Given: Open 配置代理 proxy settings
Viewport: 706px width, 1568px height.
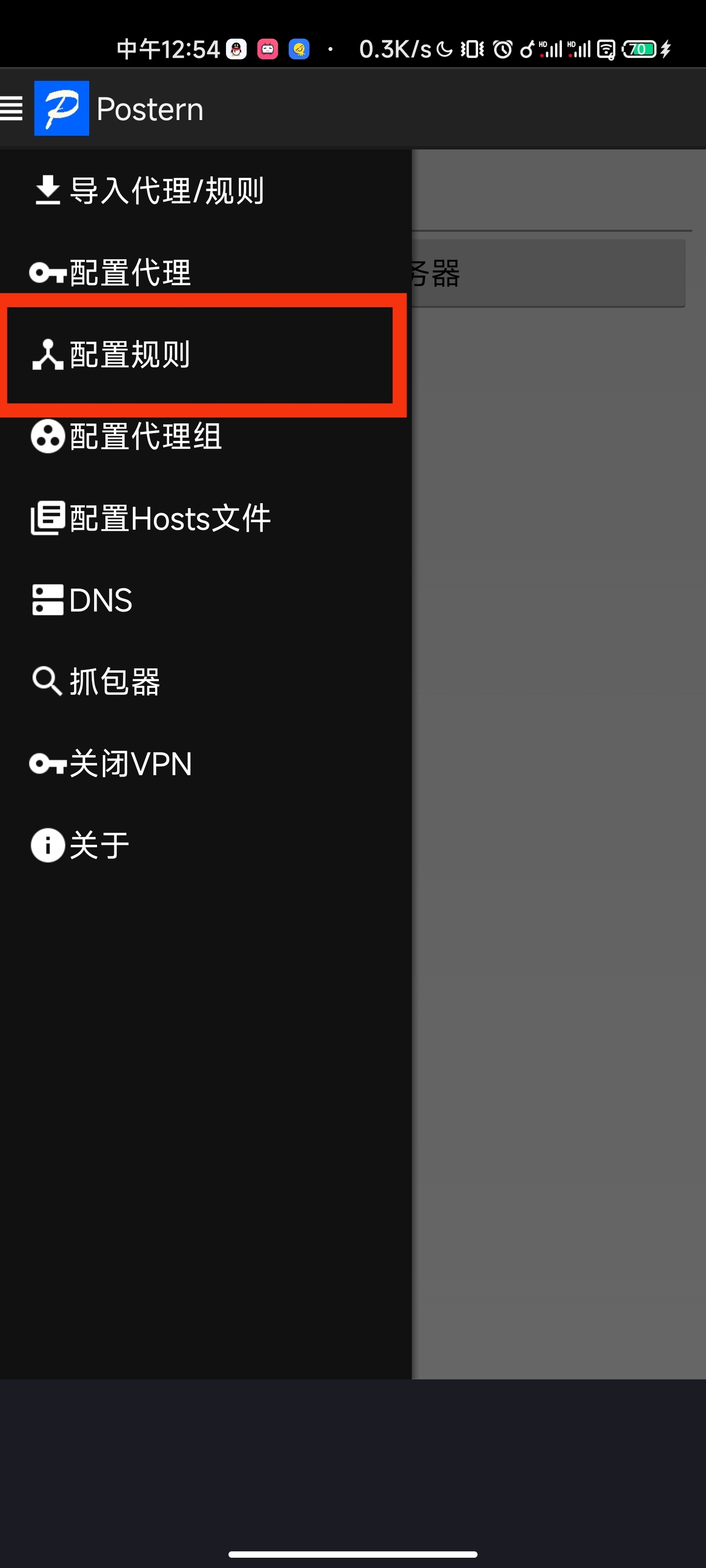Looking at the screenshot, I should [205, 272].
